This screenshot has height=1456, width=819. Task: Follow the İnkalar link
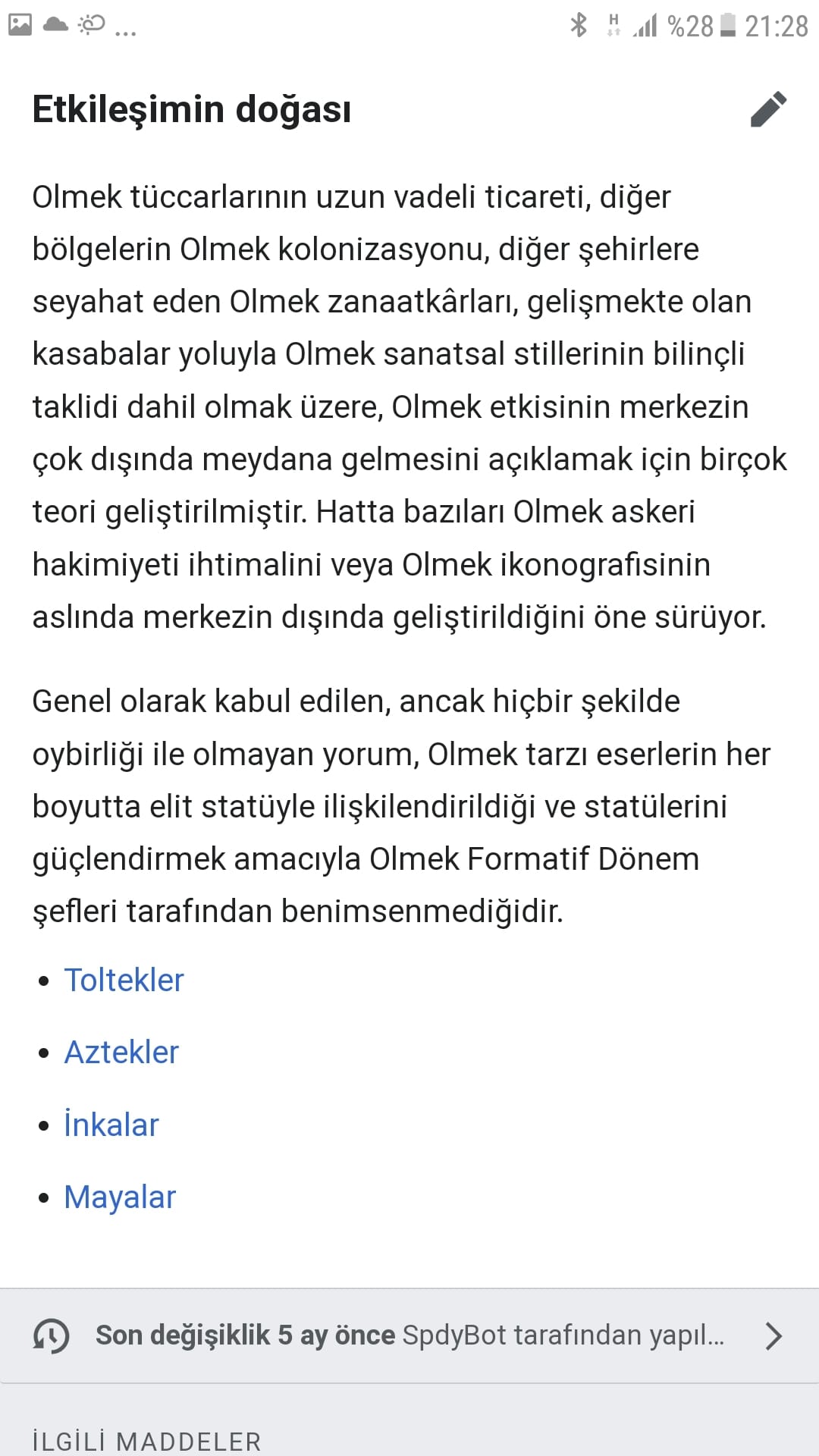click(x=111, y=1125)
